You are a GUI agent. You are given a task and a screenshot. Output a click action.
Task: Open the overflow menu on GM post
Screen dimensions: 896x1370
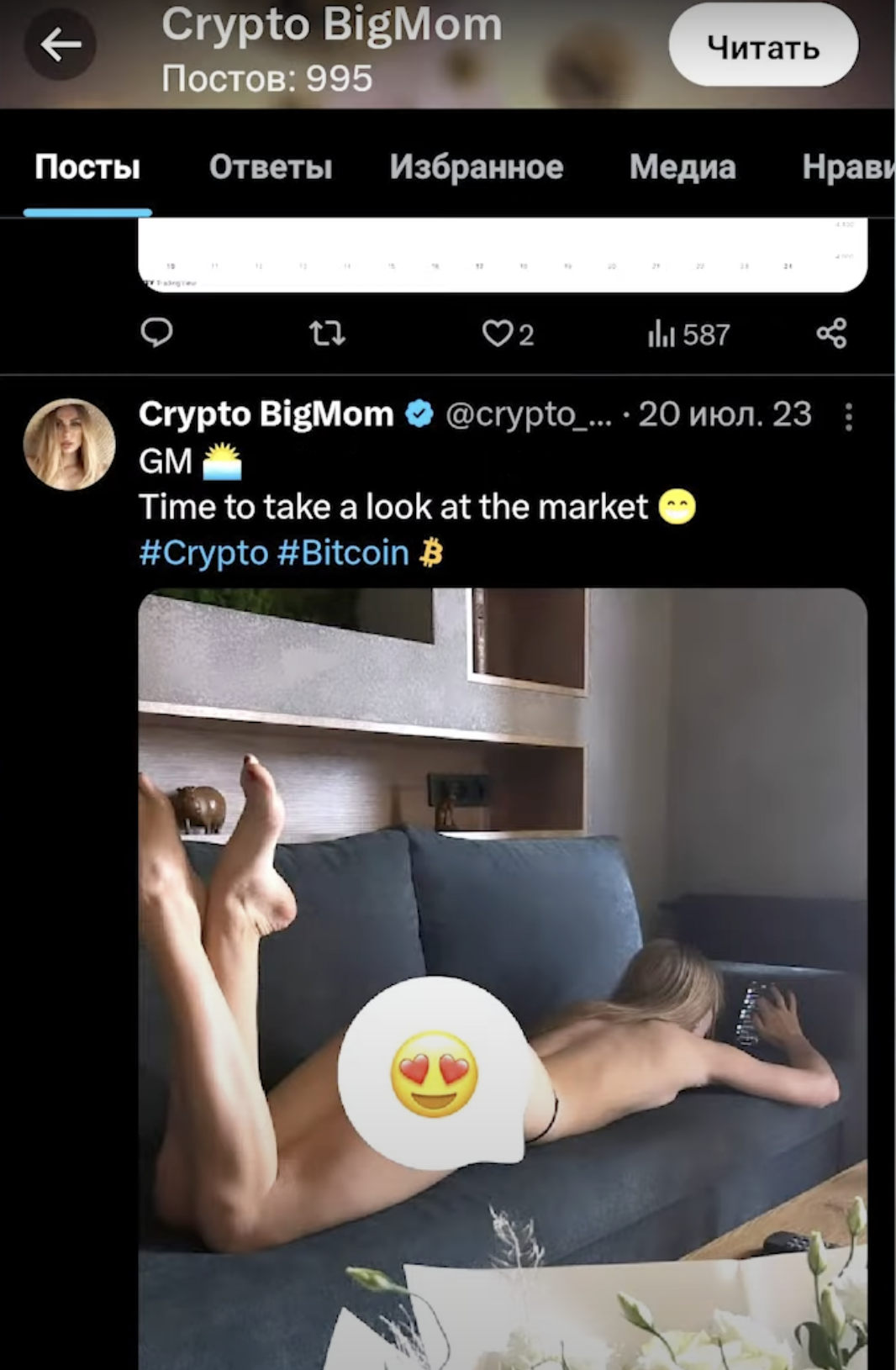[x=848, y=416]
